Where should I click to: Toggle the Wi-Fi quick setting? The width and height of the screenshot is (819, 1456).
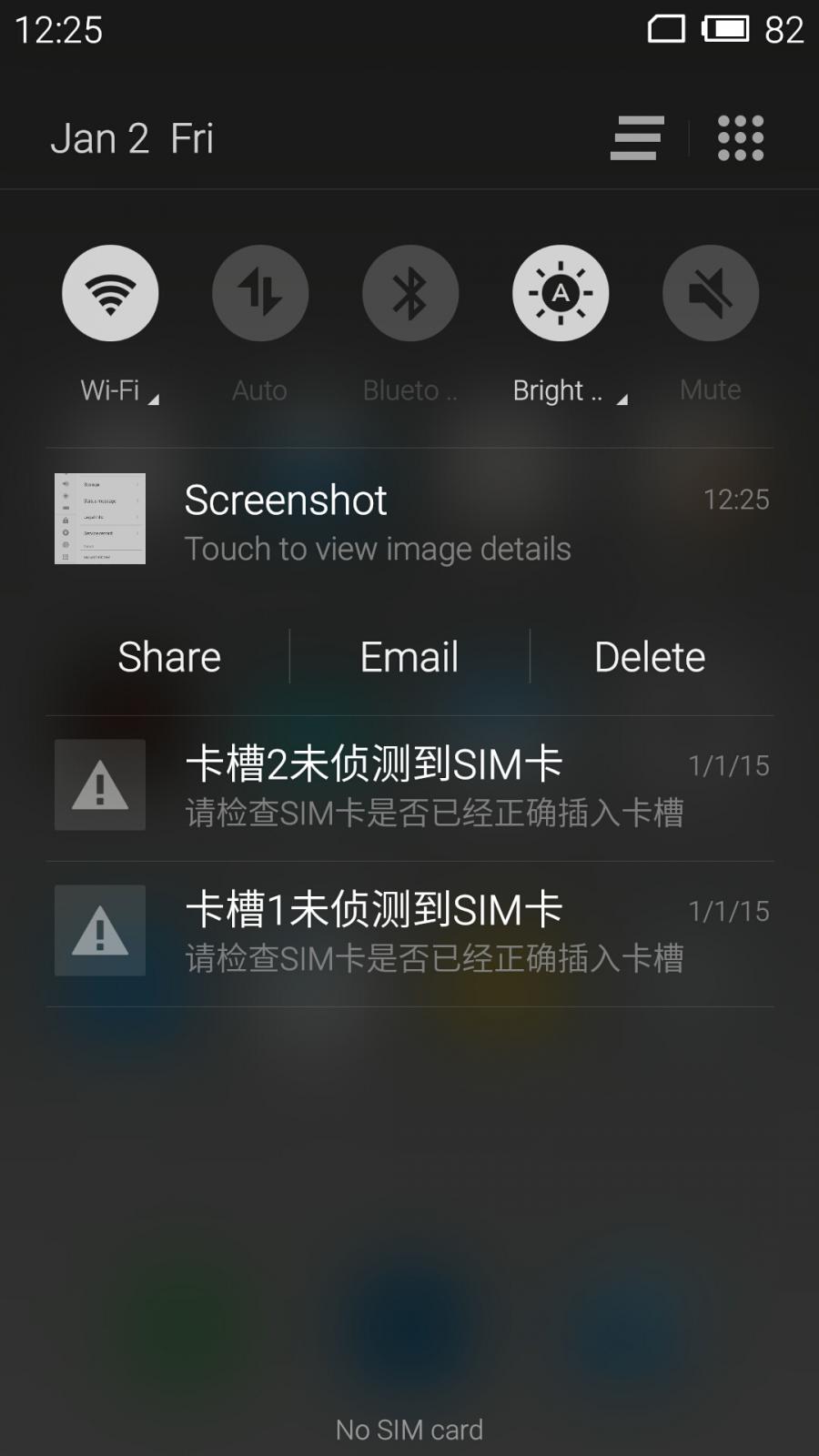pos(110,293)
